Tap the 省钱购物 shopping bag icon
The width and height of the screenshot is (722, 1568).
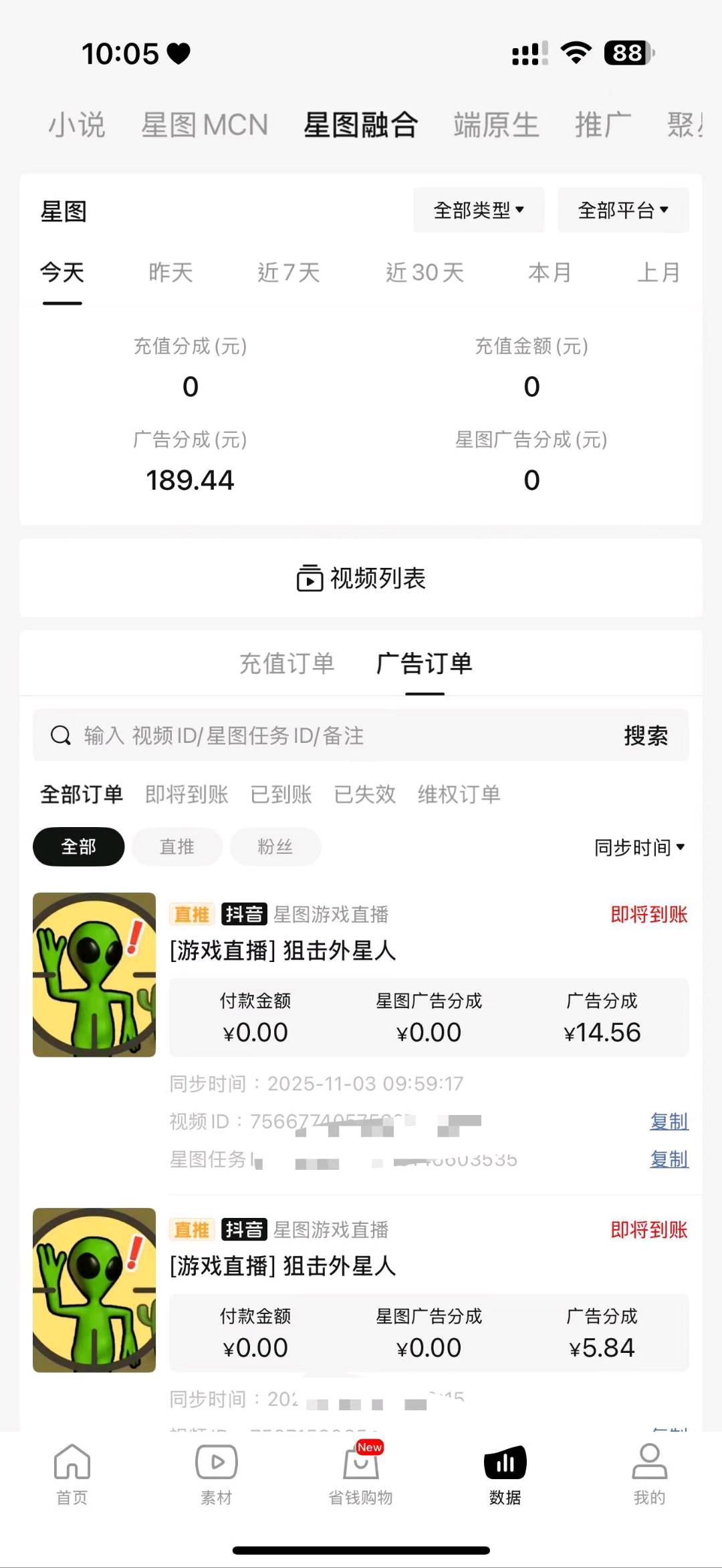(x=361, y=1463)
